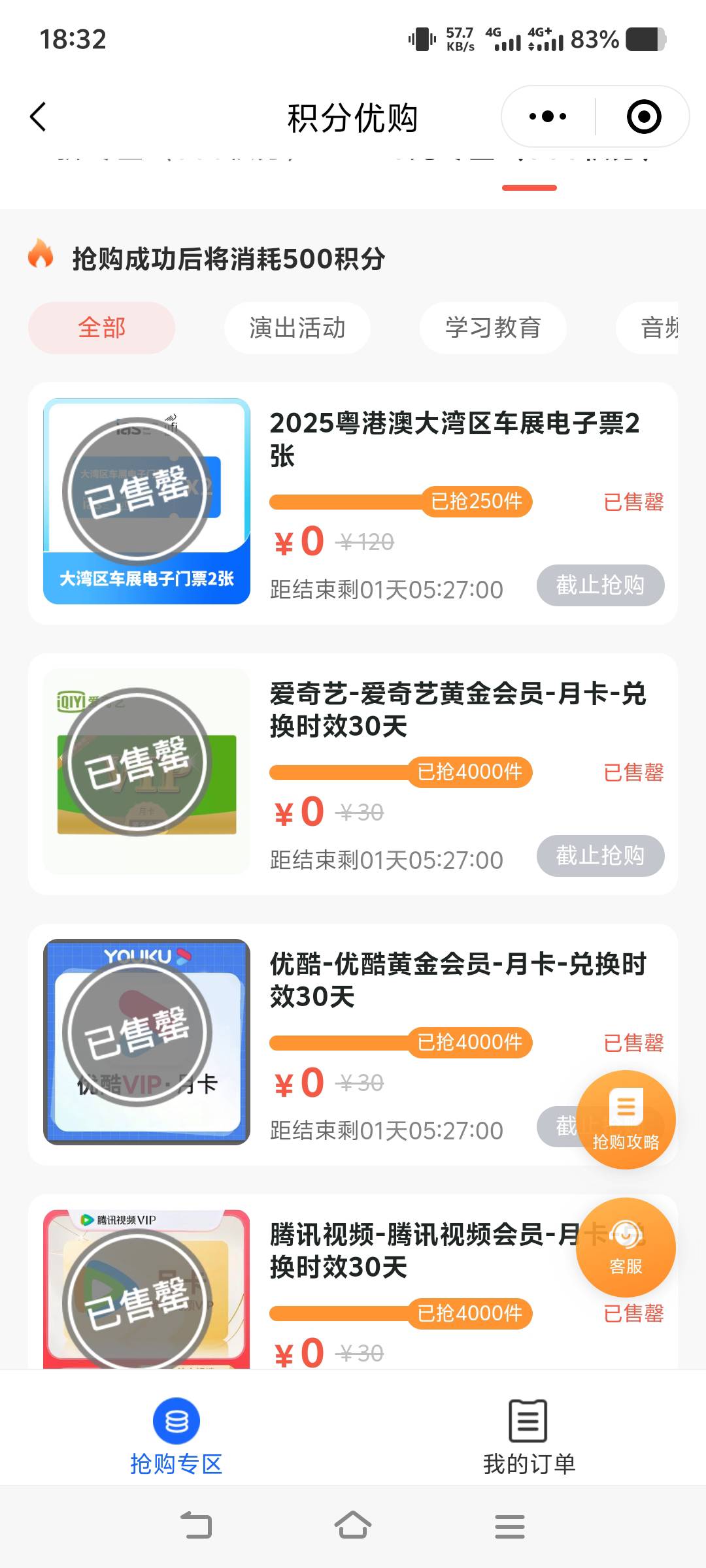Switch to the 学习教育 category
706x1568 pixels.
[x=493, y=327]
